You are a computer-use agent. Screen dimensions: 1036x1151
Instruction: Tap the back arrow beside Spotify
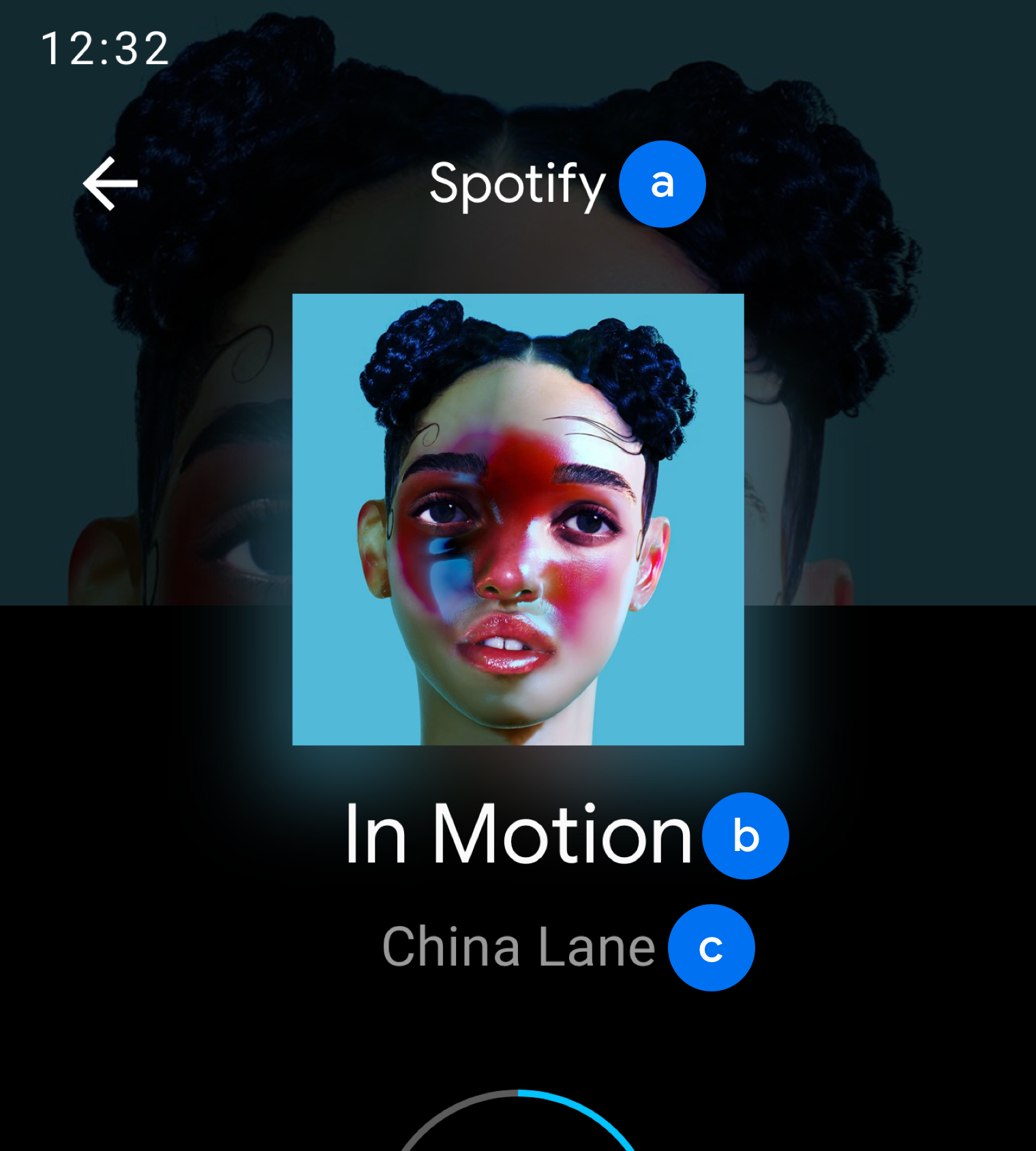pos(110,183)
